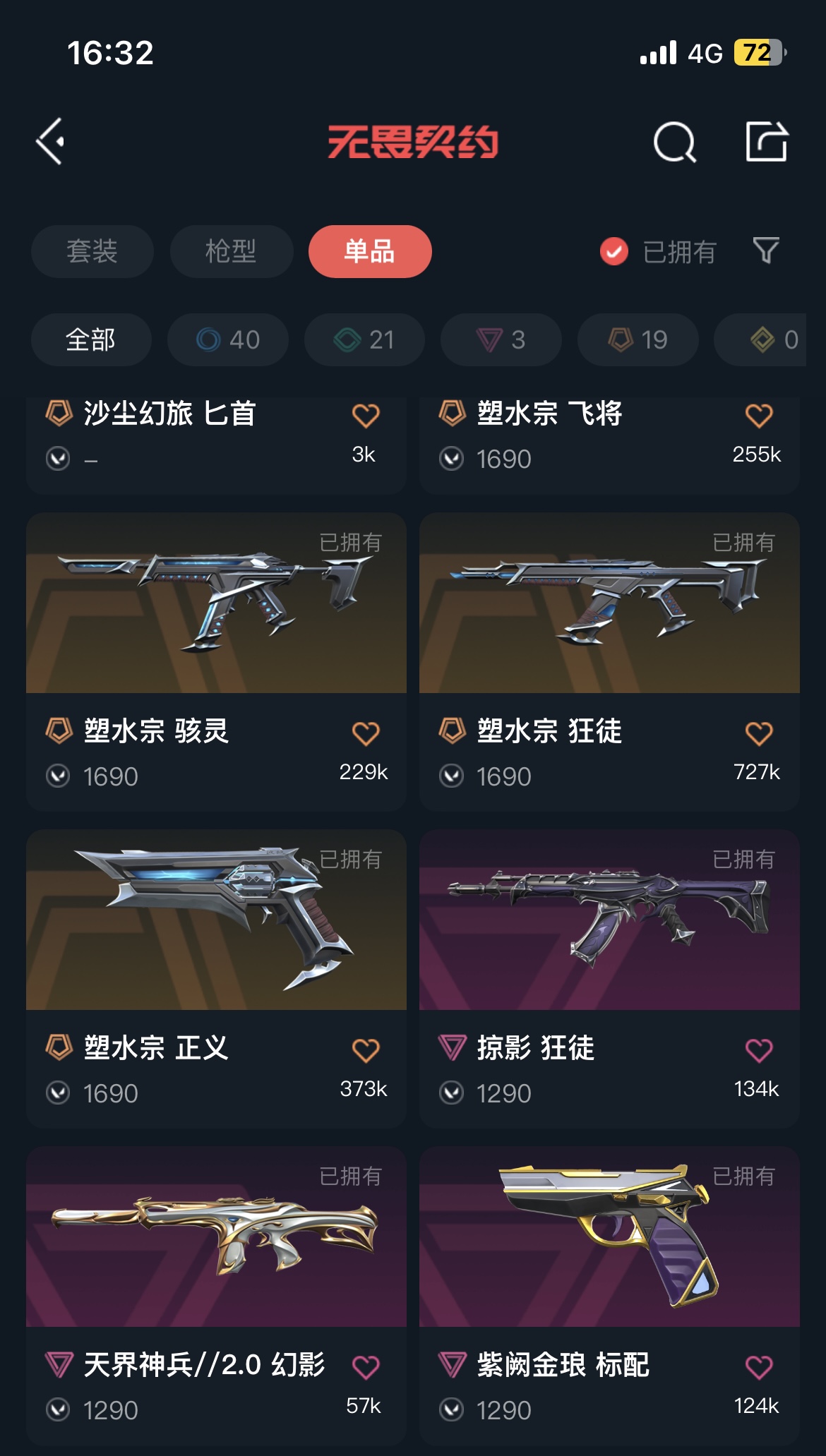Filter by the orange tier chip showing 19
This screenshot has height=1456, width=826.
(638, 339)
